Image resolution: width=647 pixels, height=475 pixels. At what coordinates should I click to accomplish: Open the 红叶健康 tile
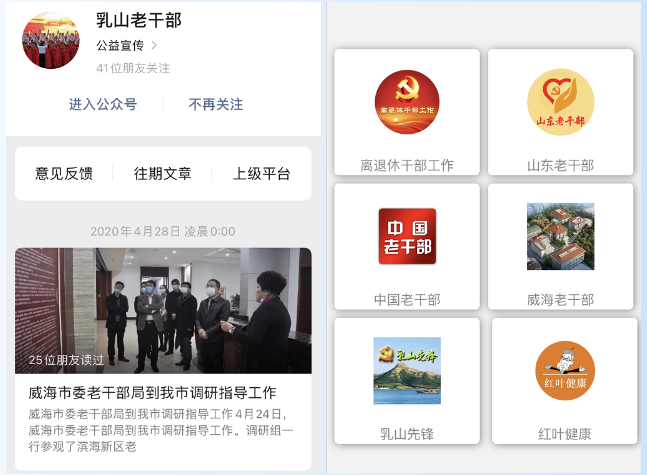coord(564,381)
